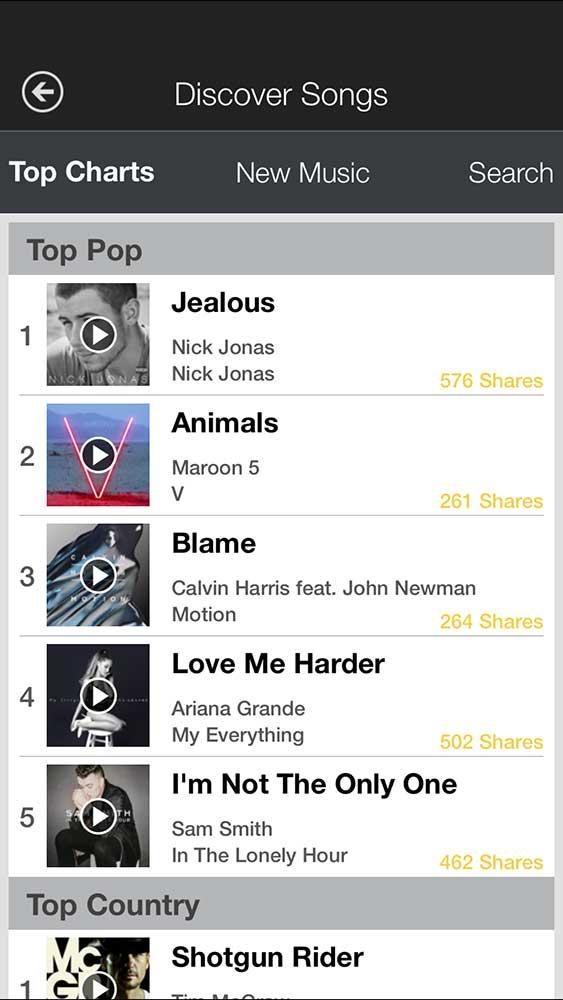Viewport: 563px width, 1000px height.
Task: Switch to the New Music tab
Action: tap(302, 173)
